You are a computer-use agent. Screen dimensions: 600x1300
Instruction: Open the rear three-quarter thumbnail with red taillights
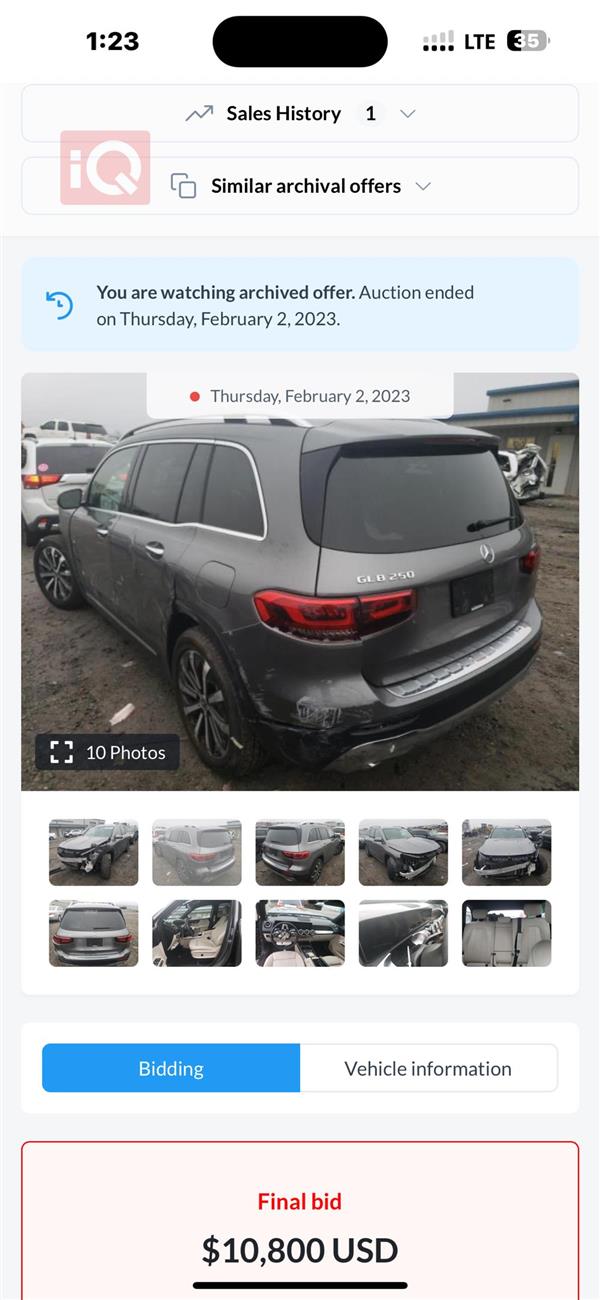300,853
